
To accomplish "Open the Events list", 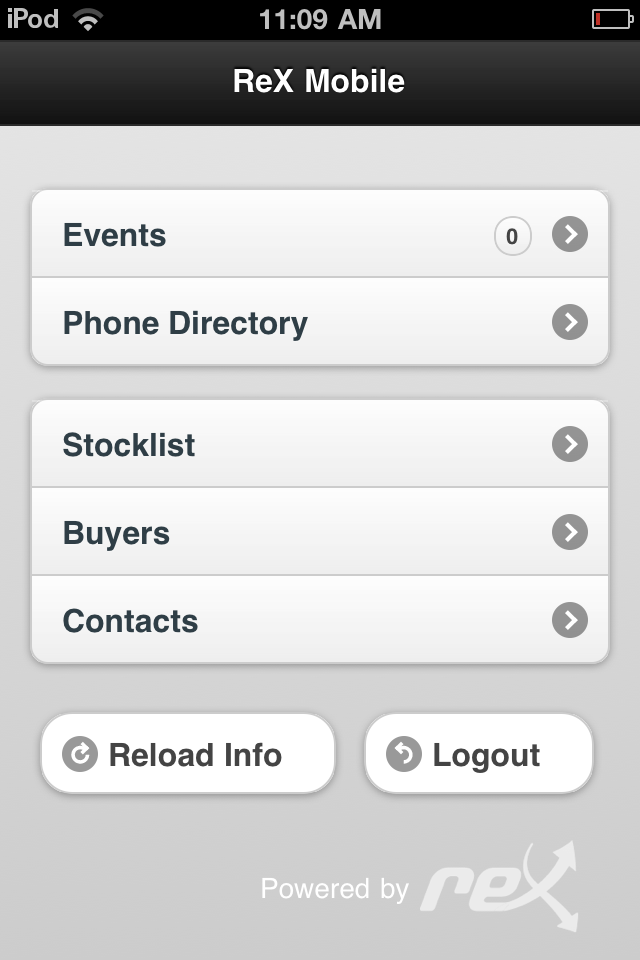I will (x=320, y=235).
